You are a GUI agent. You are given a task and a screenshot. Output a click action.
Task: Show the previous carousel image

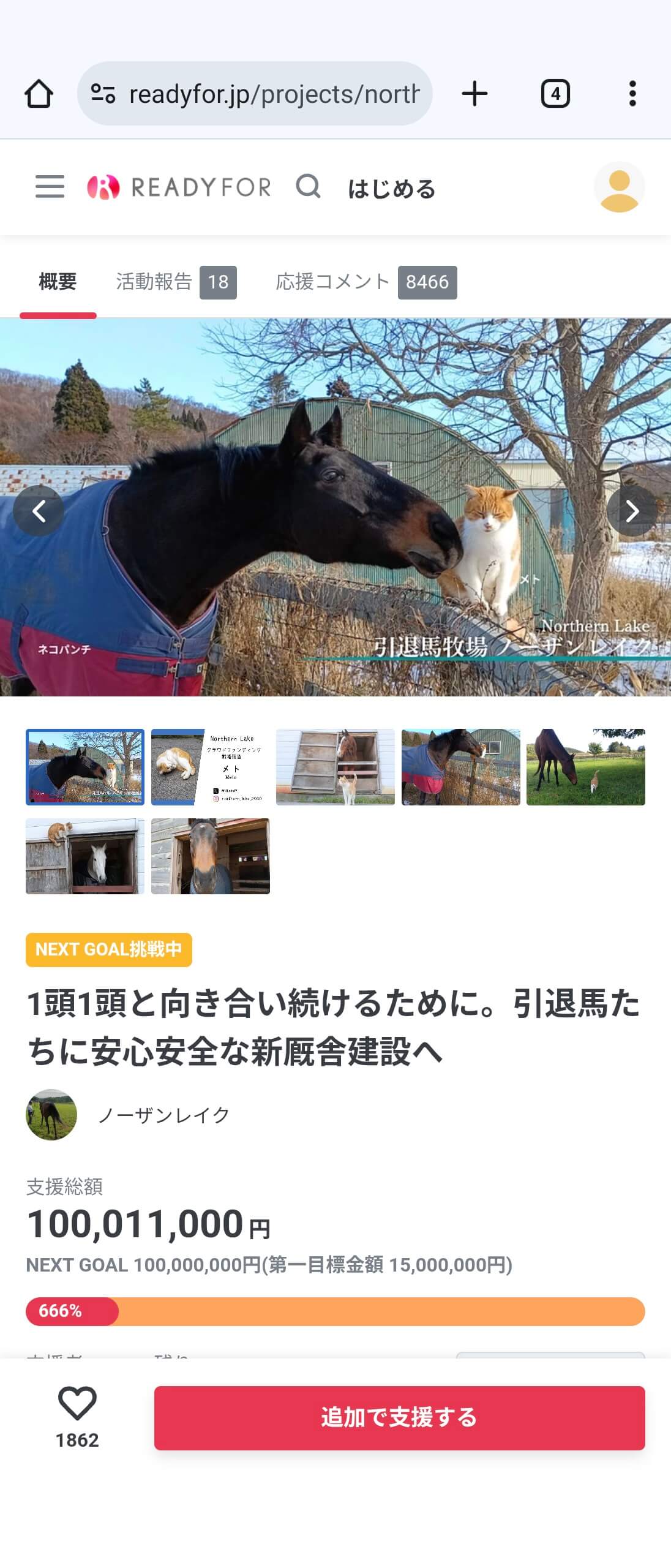pyautogui.click(x=39, y=511)
